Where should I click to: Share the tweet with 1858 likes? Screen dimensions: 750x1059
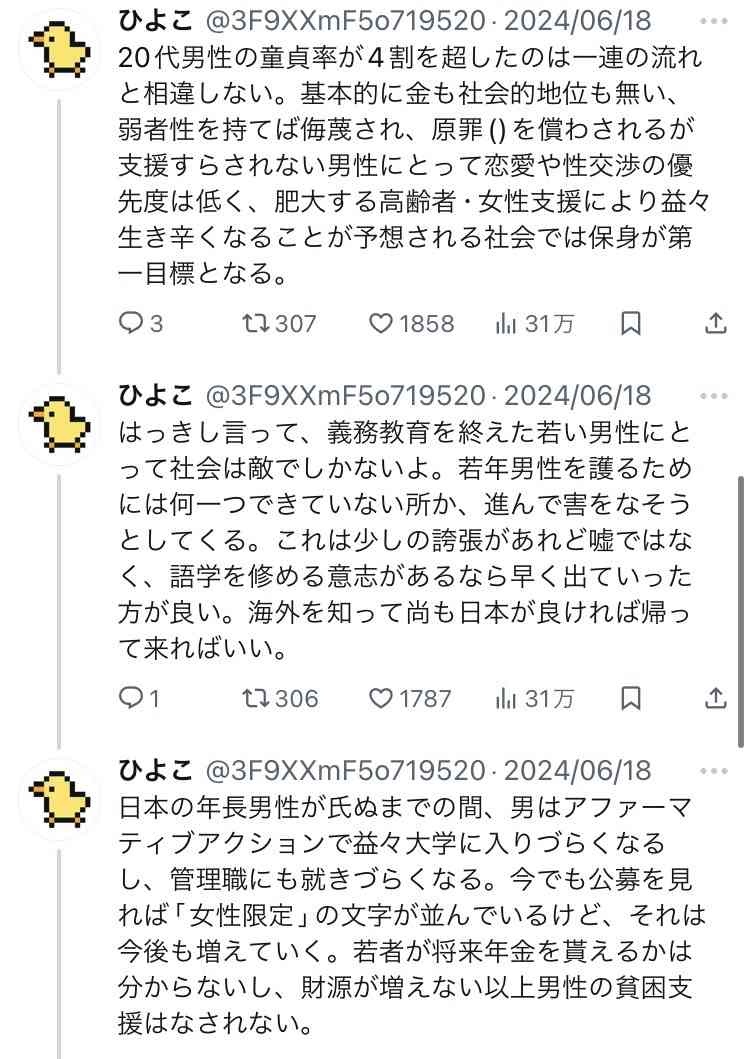(715, 323)
